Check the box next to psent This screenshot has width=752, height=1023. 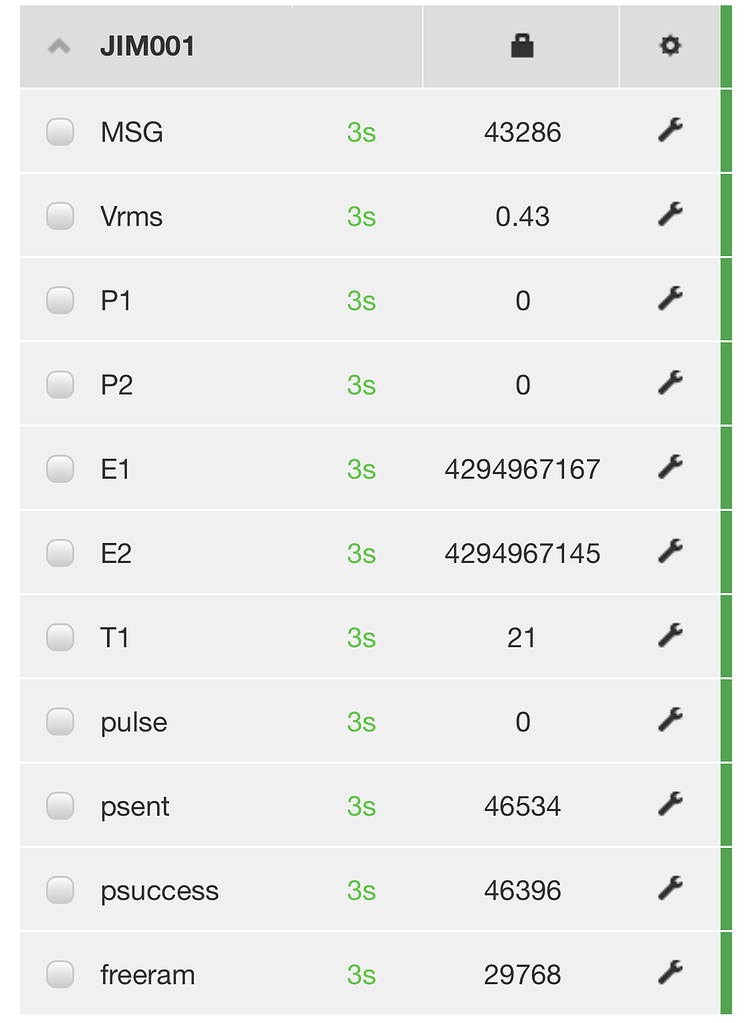tap(59, 806)
